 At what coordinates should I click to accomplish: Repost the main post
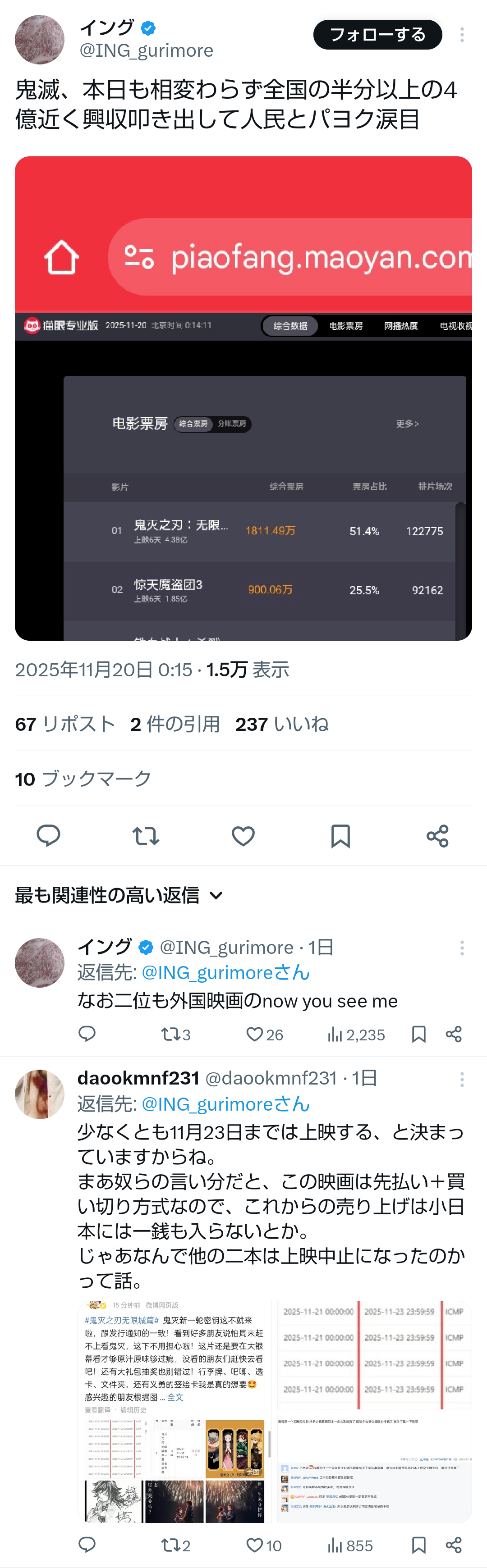[146, 836]
